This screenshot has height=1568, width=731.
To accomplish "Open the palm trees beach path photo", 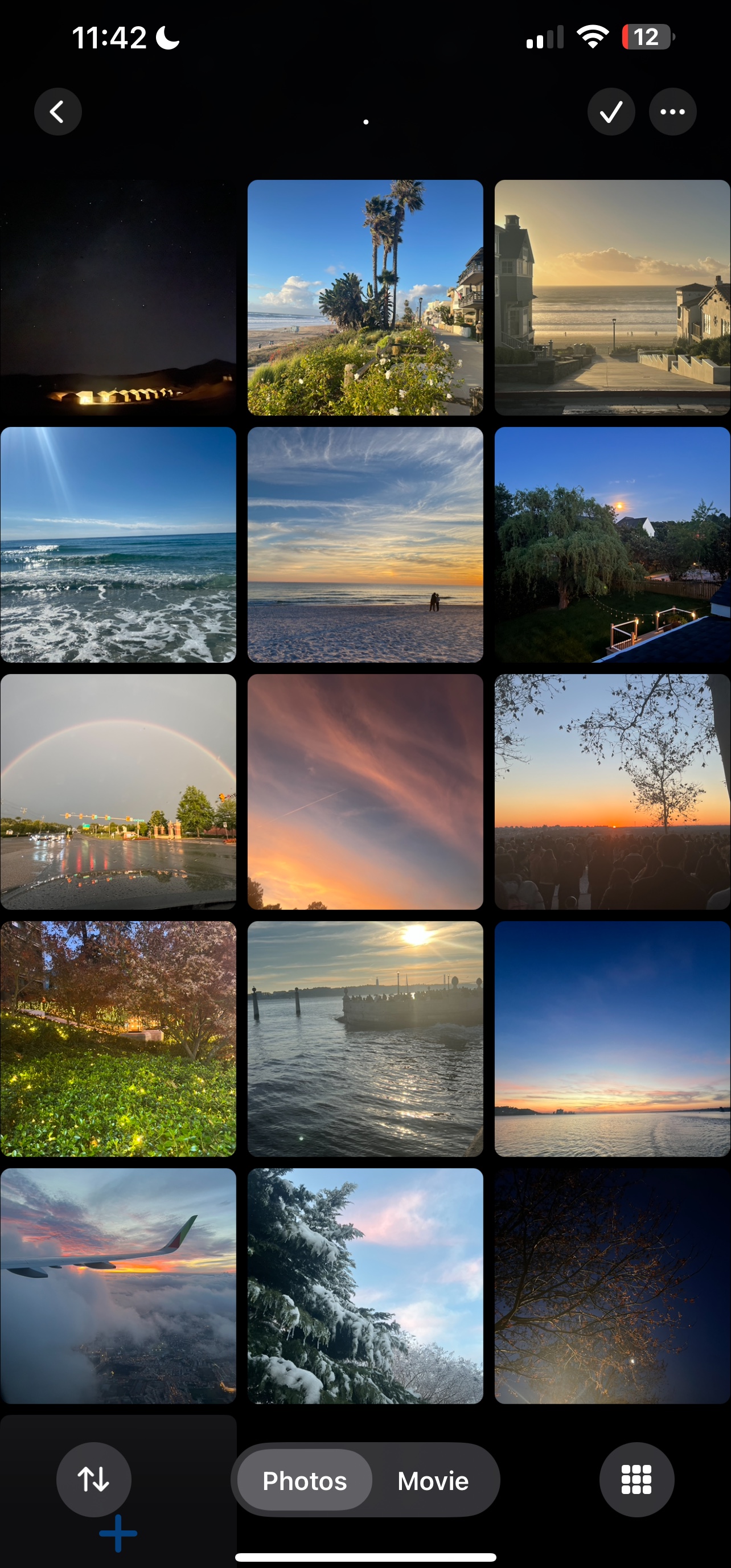I will (365, 298).
